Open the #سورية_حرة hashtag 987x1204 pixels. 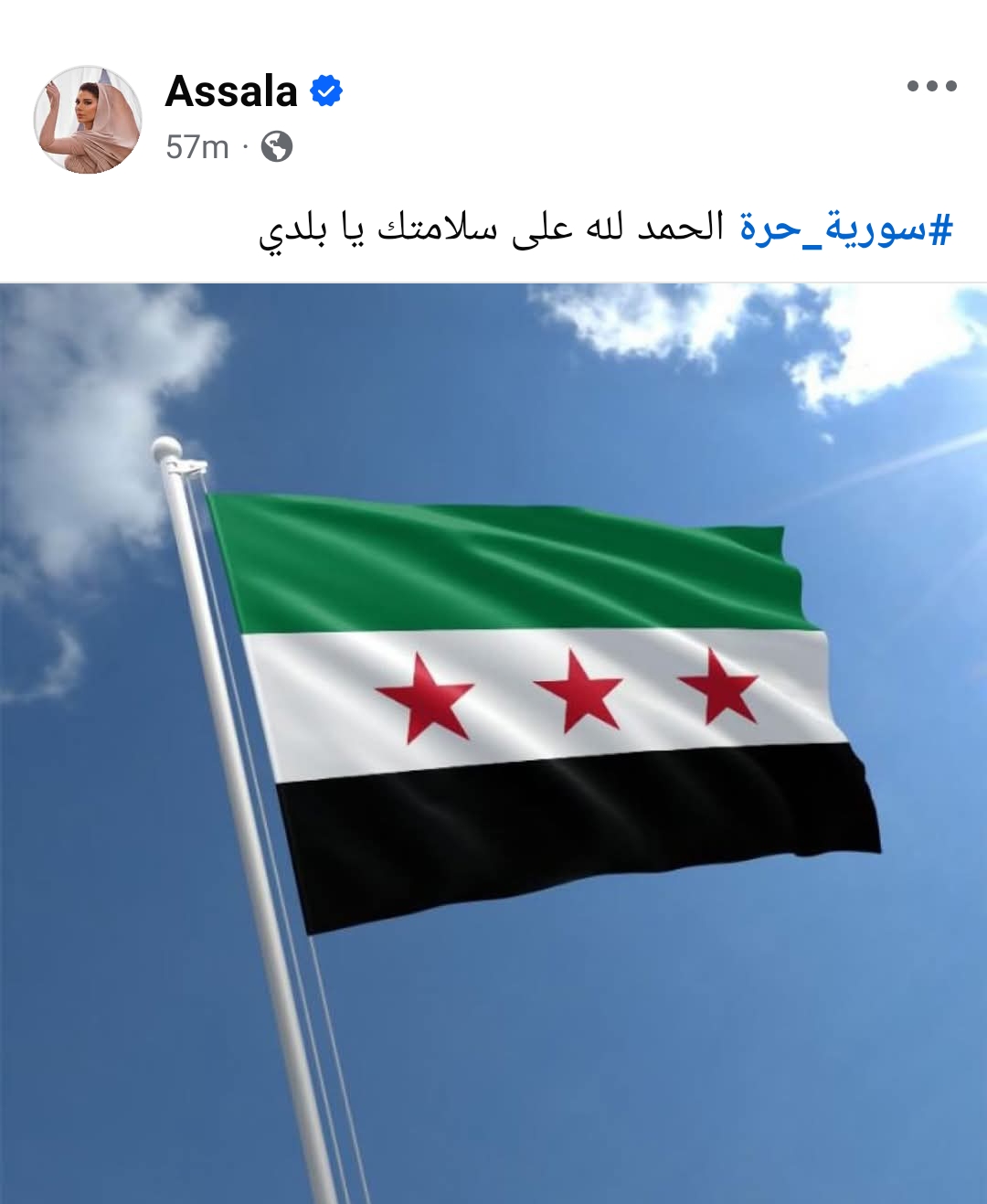845,228
